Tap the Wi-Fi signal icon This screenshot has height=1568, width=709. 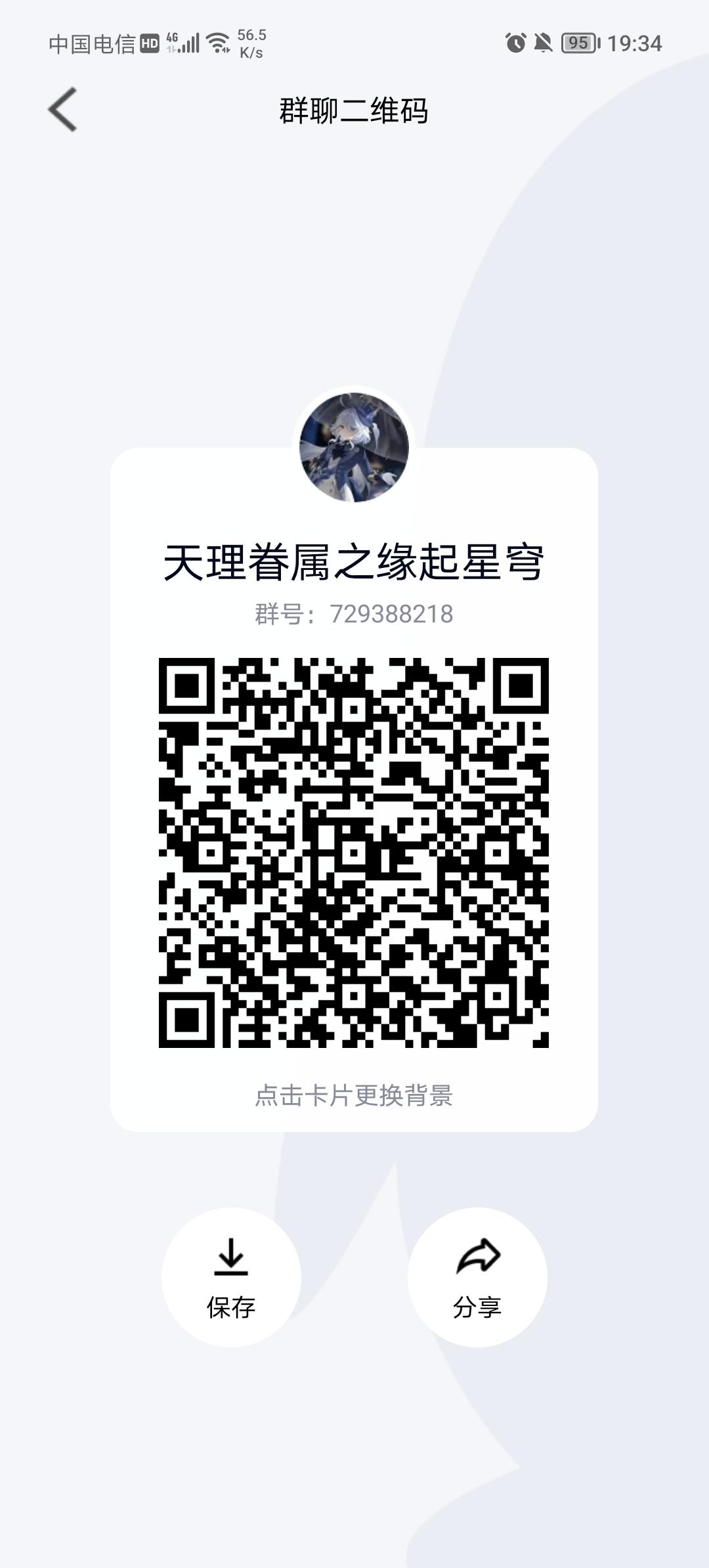click(217, 41)
